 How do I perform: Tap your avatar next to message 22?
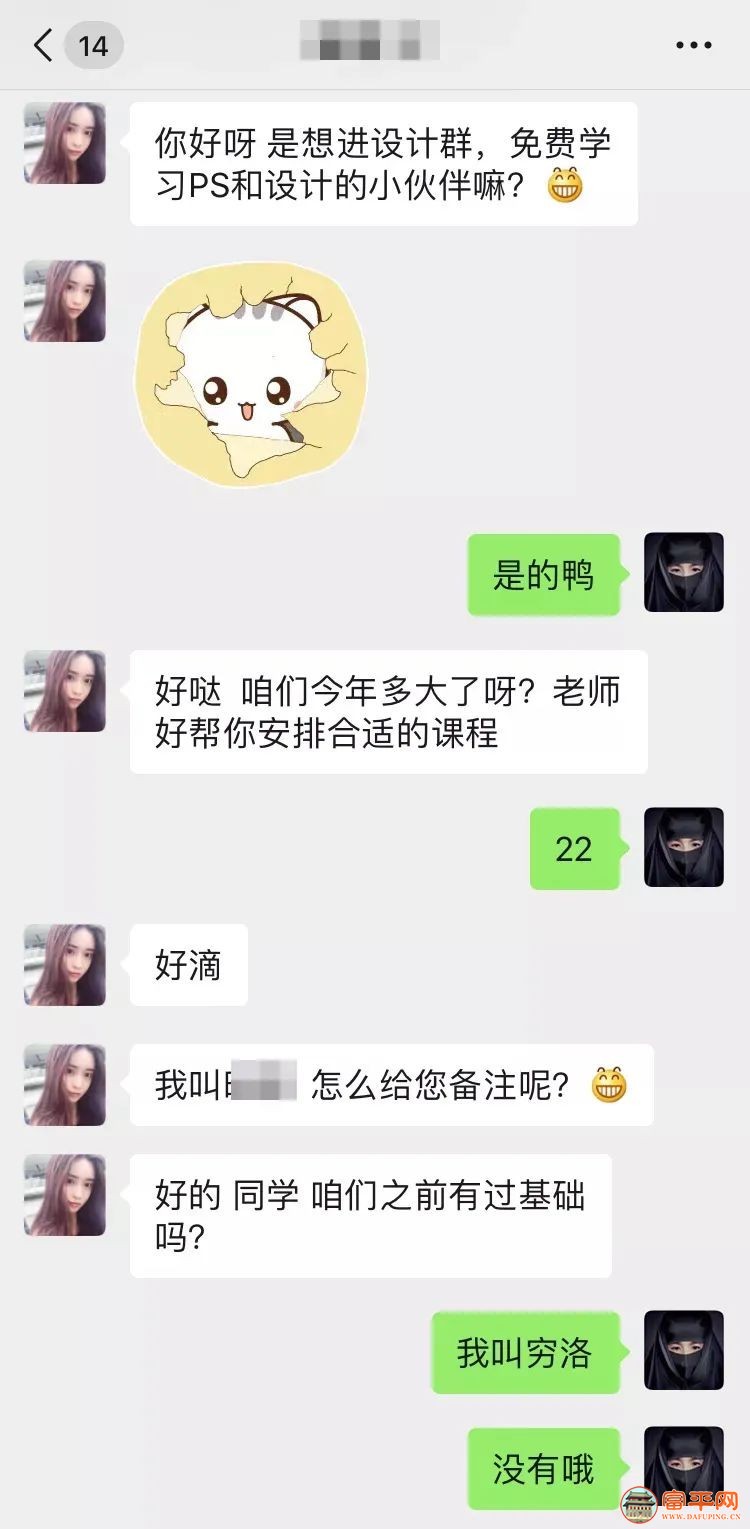(x=683, y=848)
